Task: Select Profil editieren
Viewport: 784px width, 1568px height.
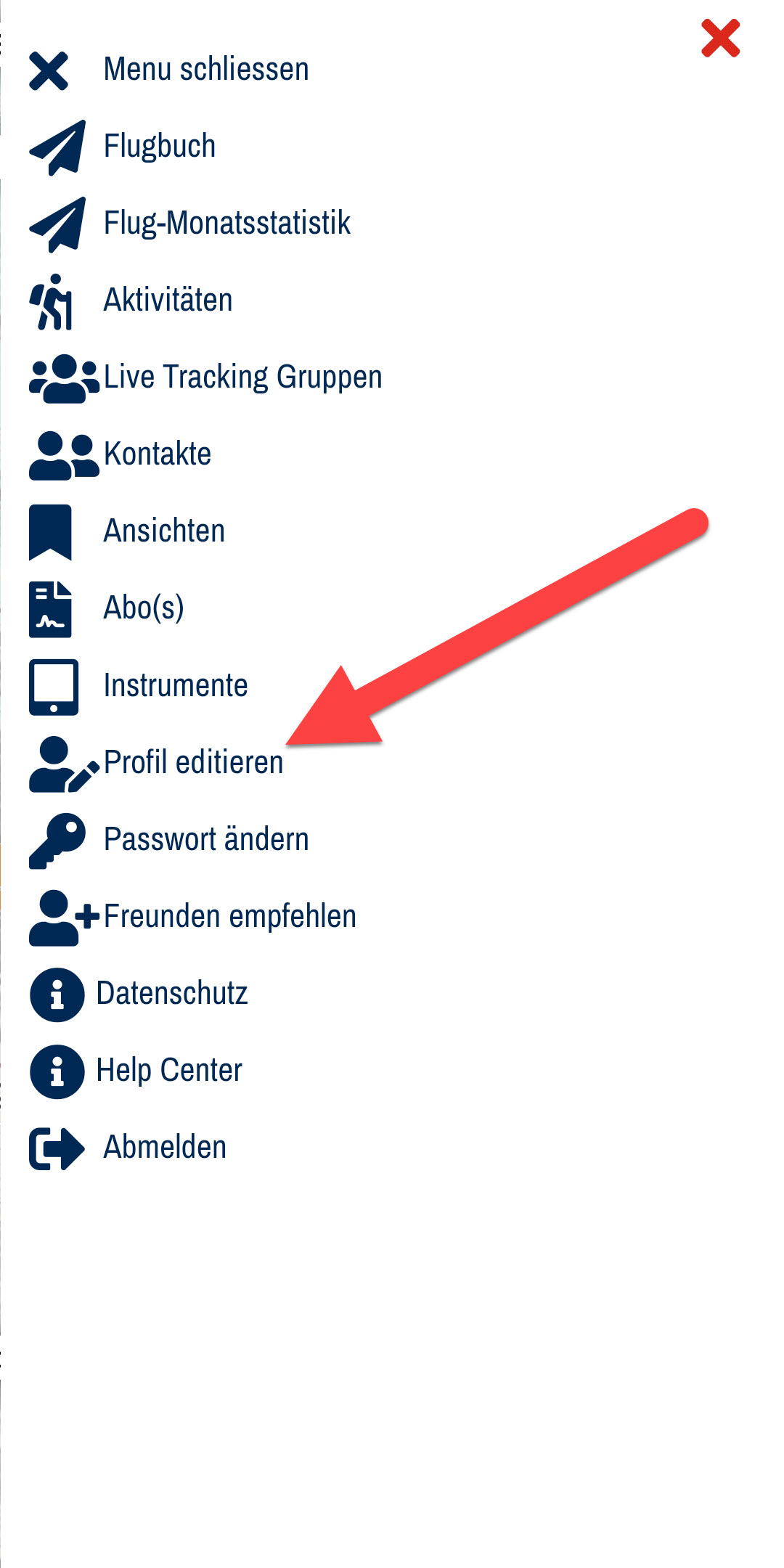Action: click(193, 763)
